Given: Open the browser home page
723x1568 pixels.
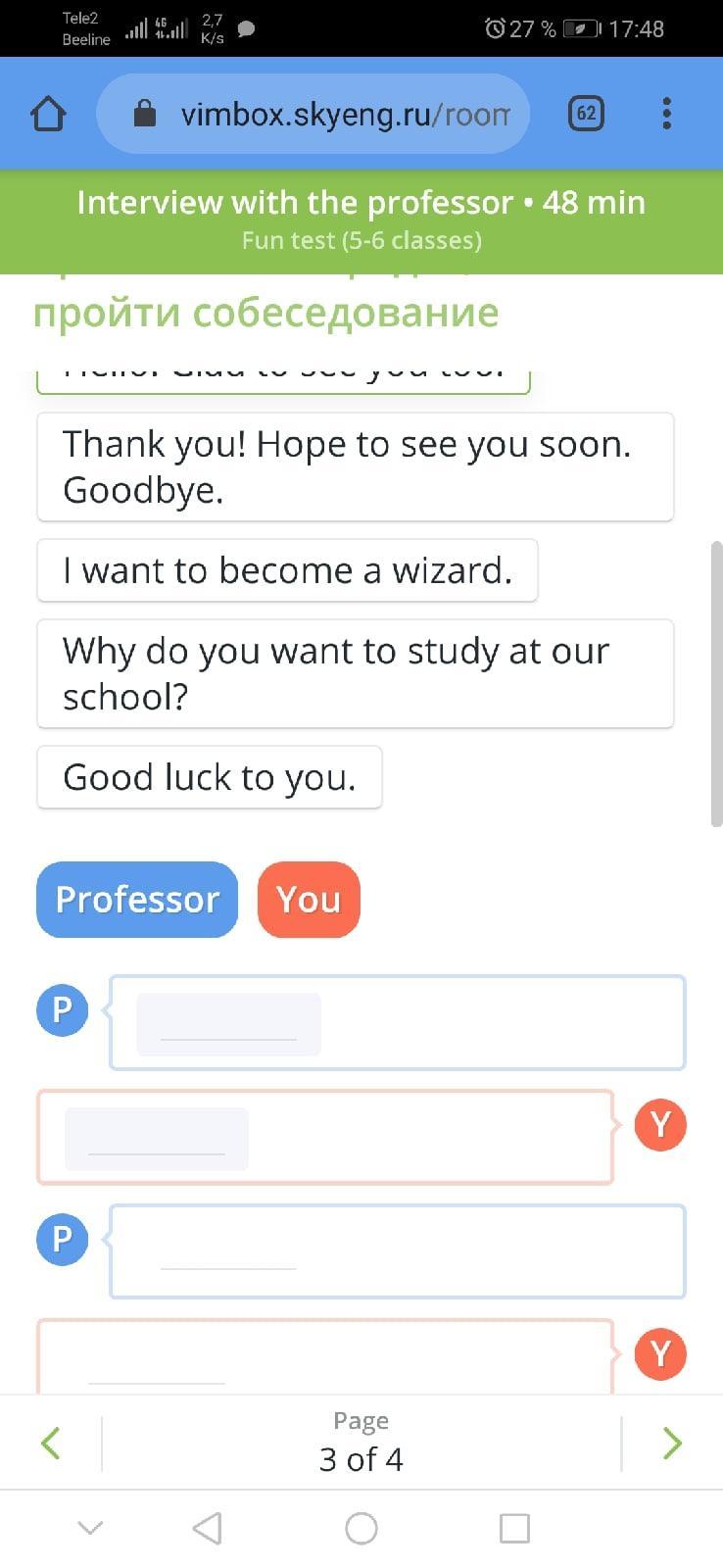Looking at the screenshot, I should [48, 115].
